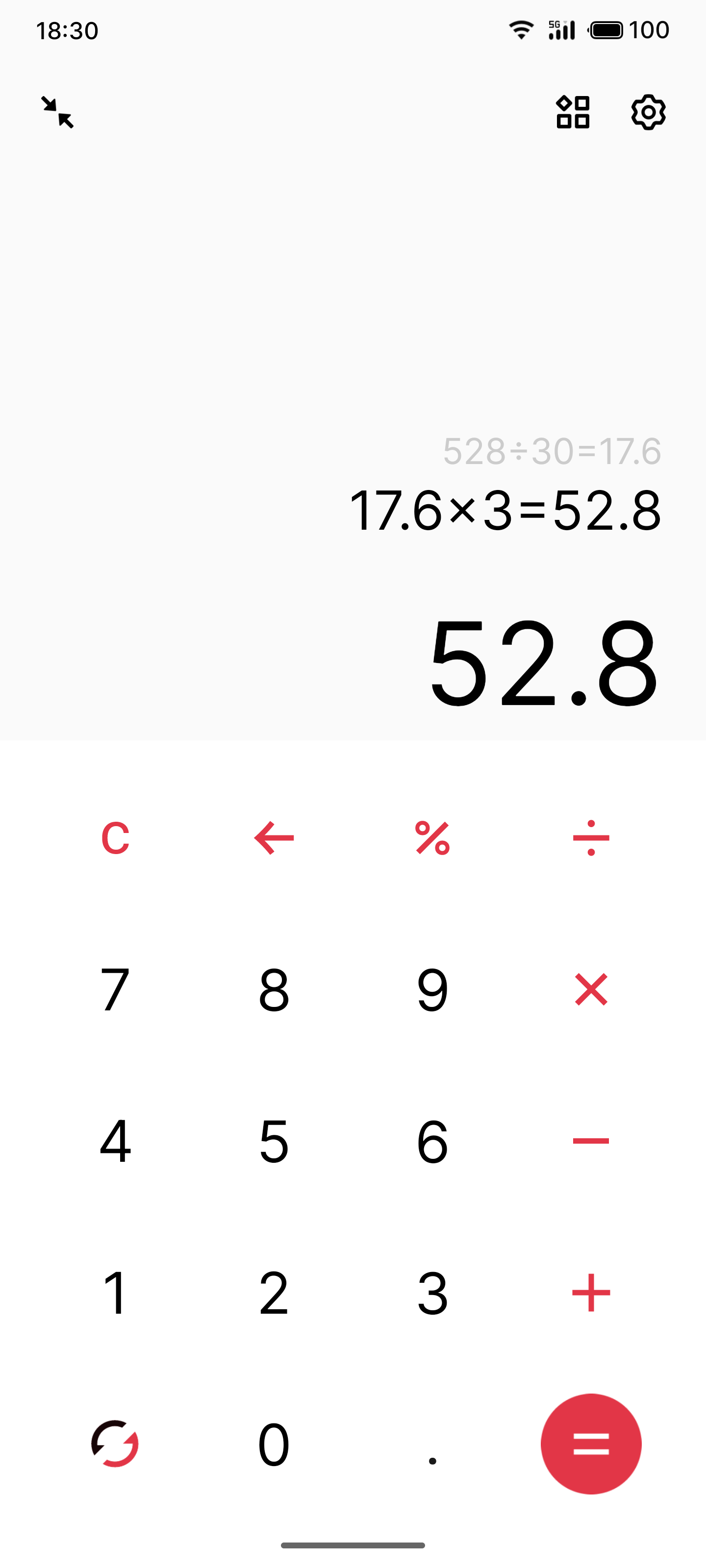This screenshot has width=706, height=1568.
Task: Switch calculator mode with rotate icon
Action: pos(115,1444)
